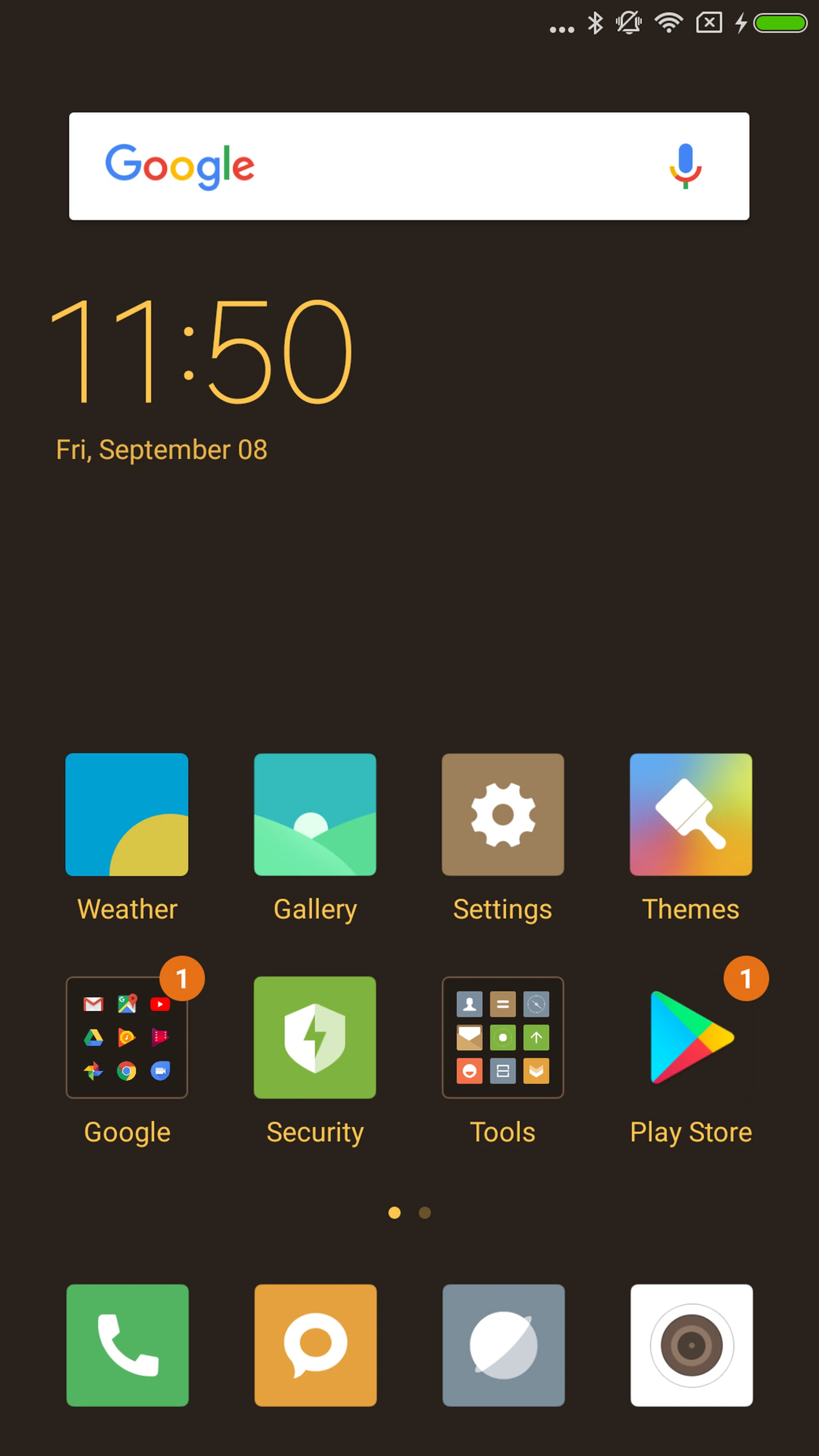Go to the second home screen page dot

click(x=424, y=1213)
